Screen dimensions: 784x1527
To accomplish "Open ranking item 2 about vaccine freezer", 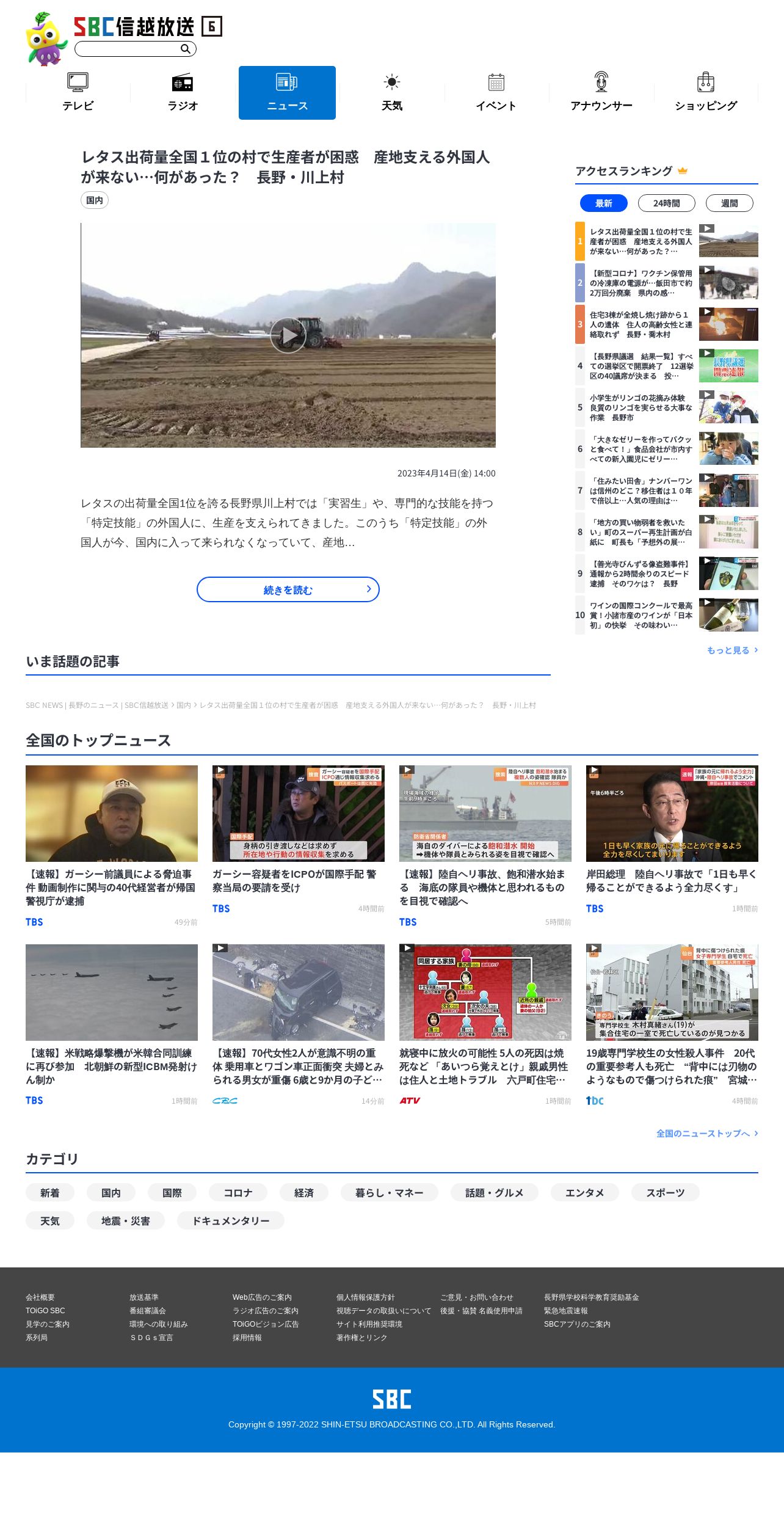I will click(x=667, y=283).
